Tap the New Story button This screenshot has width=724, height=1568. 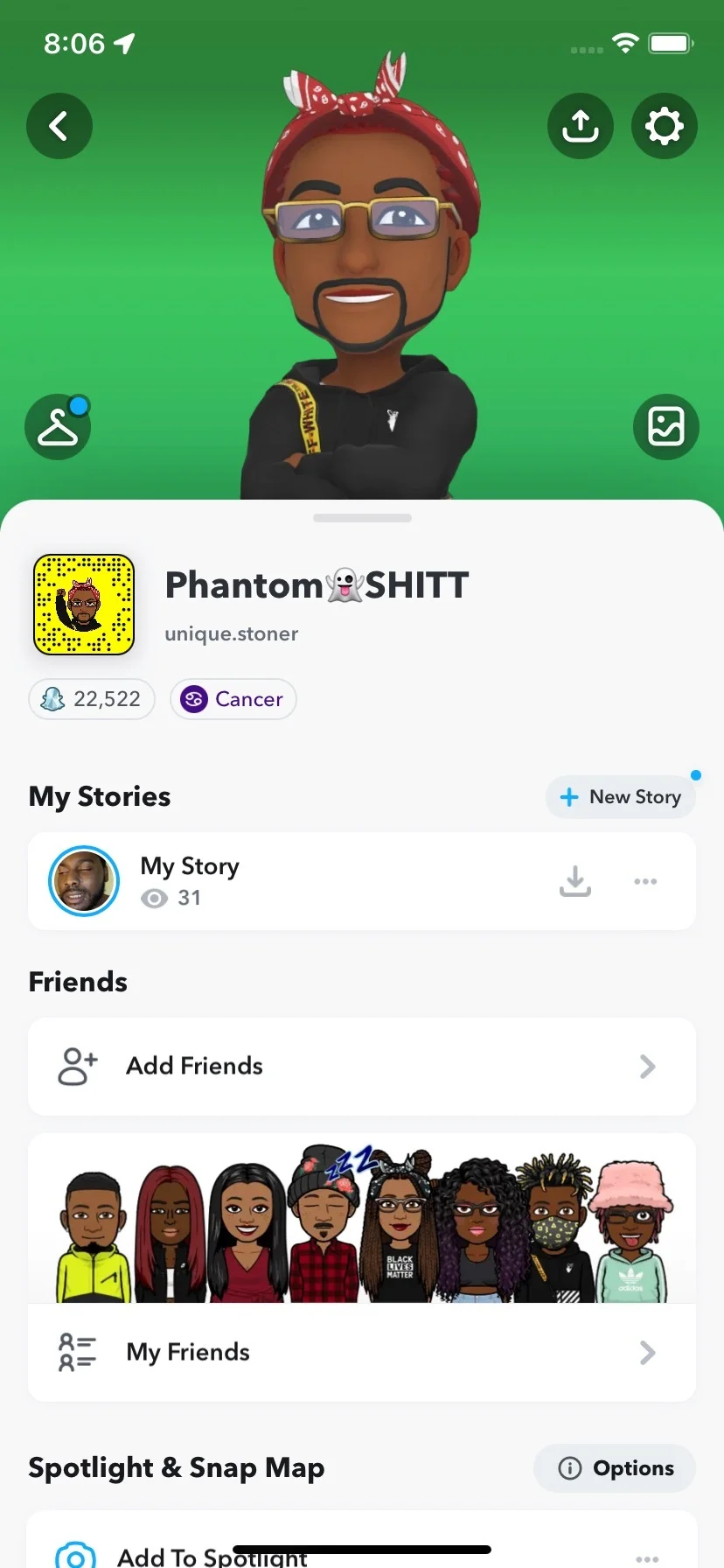[621, 796]
